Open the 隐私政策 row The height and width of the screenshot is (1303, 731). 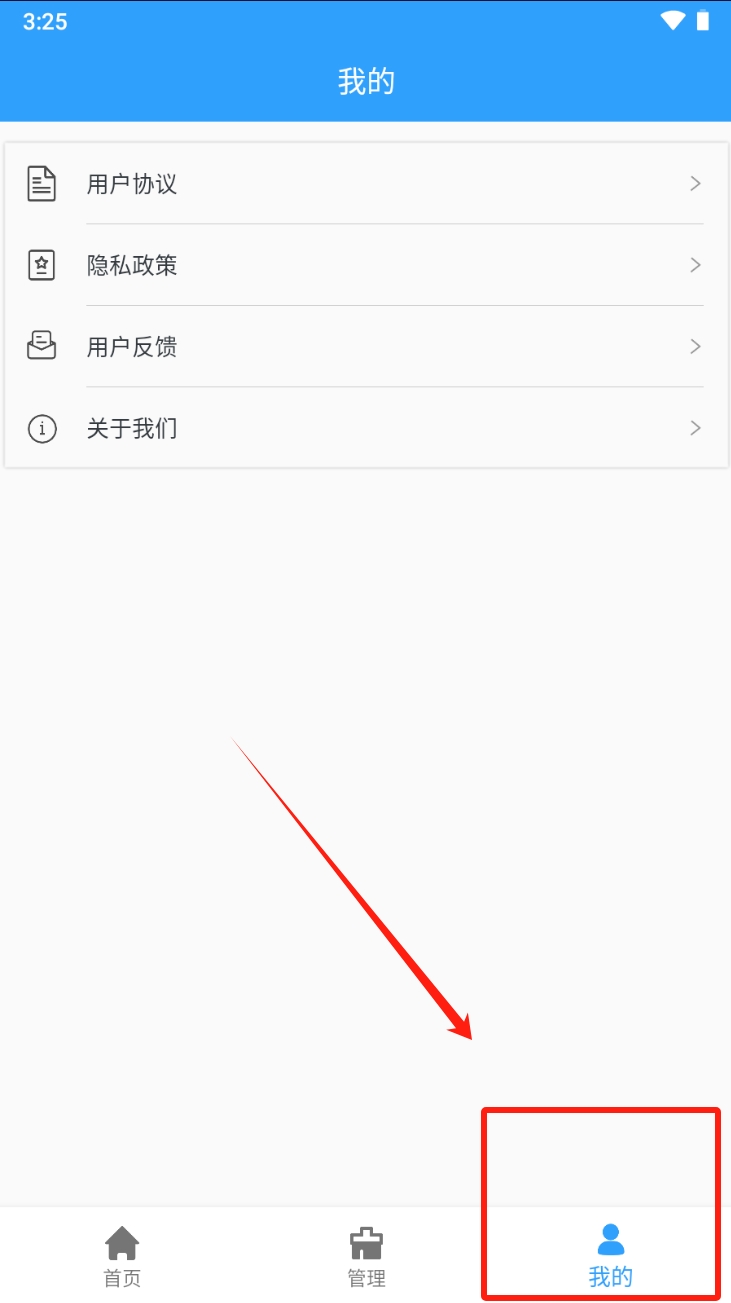tap(365, 266)
